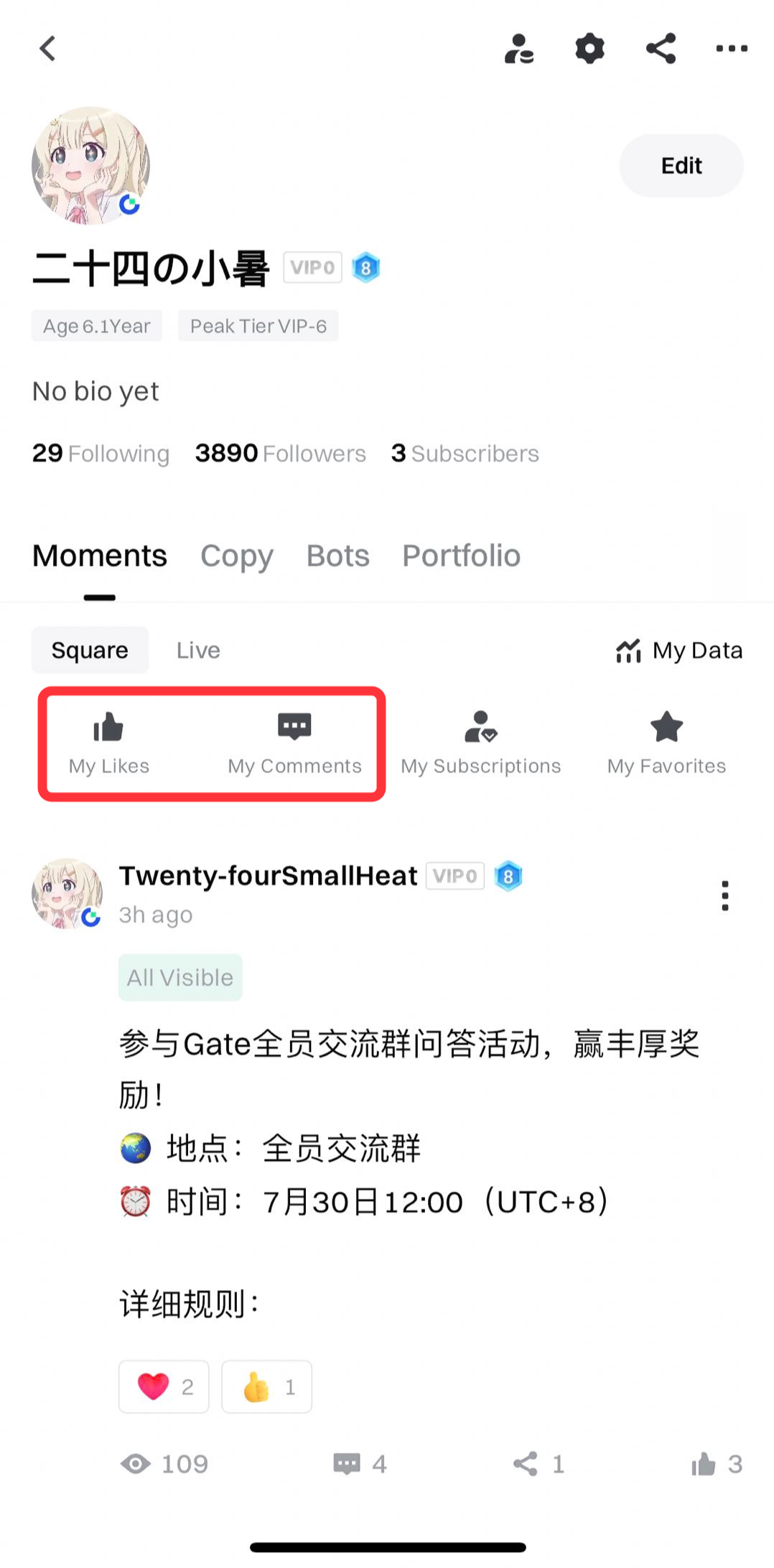Open the top-right overflow menu
Image resolution: width=774 pixels, height=1568 pixels.
click(730, 48)
